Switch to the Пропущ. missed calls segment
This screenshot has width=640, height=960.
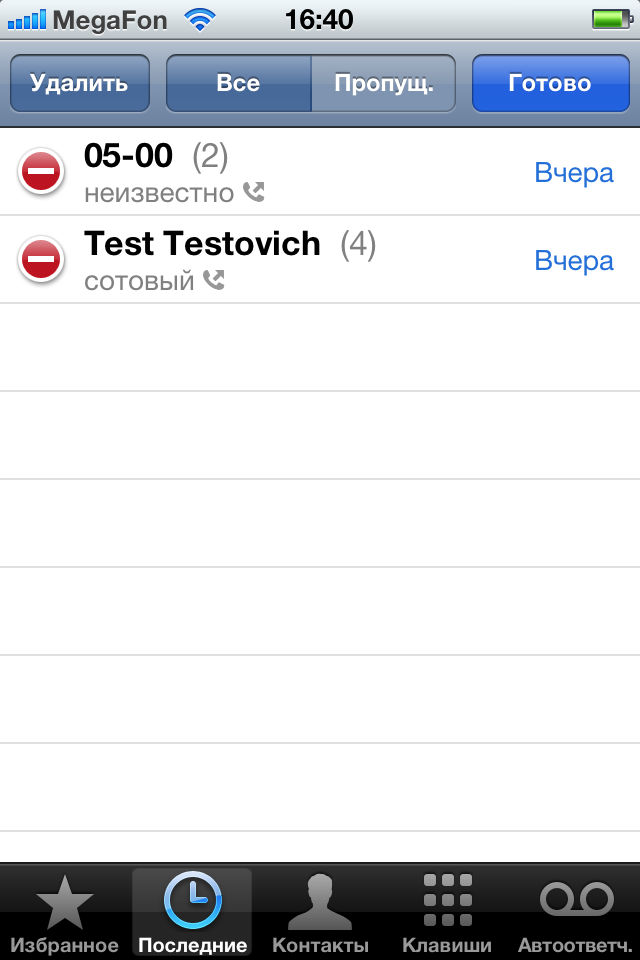(383, 83)
